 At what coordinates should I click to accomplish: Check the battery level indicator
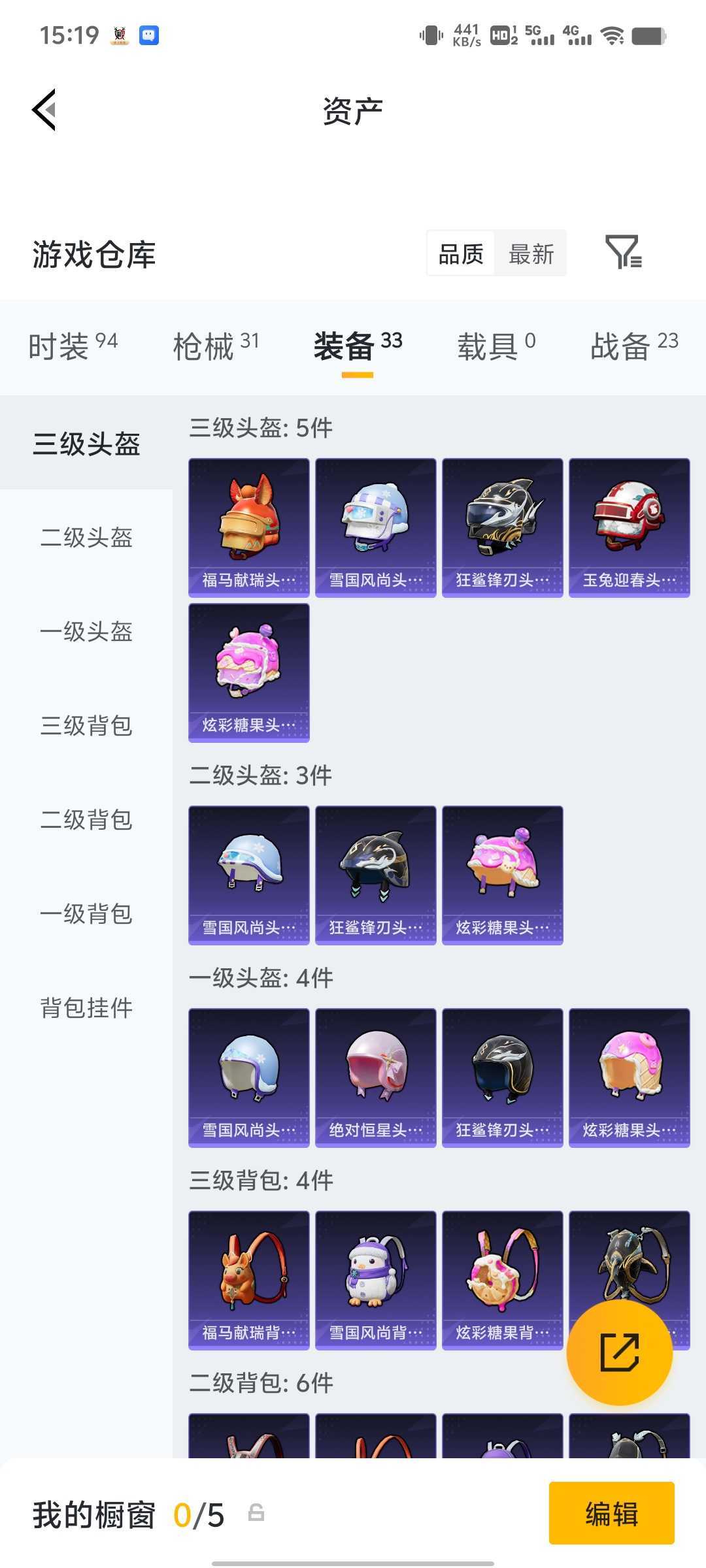tap(647, 36)
